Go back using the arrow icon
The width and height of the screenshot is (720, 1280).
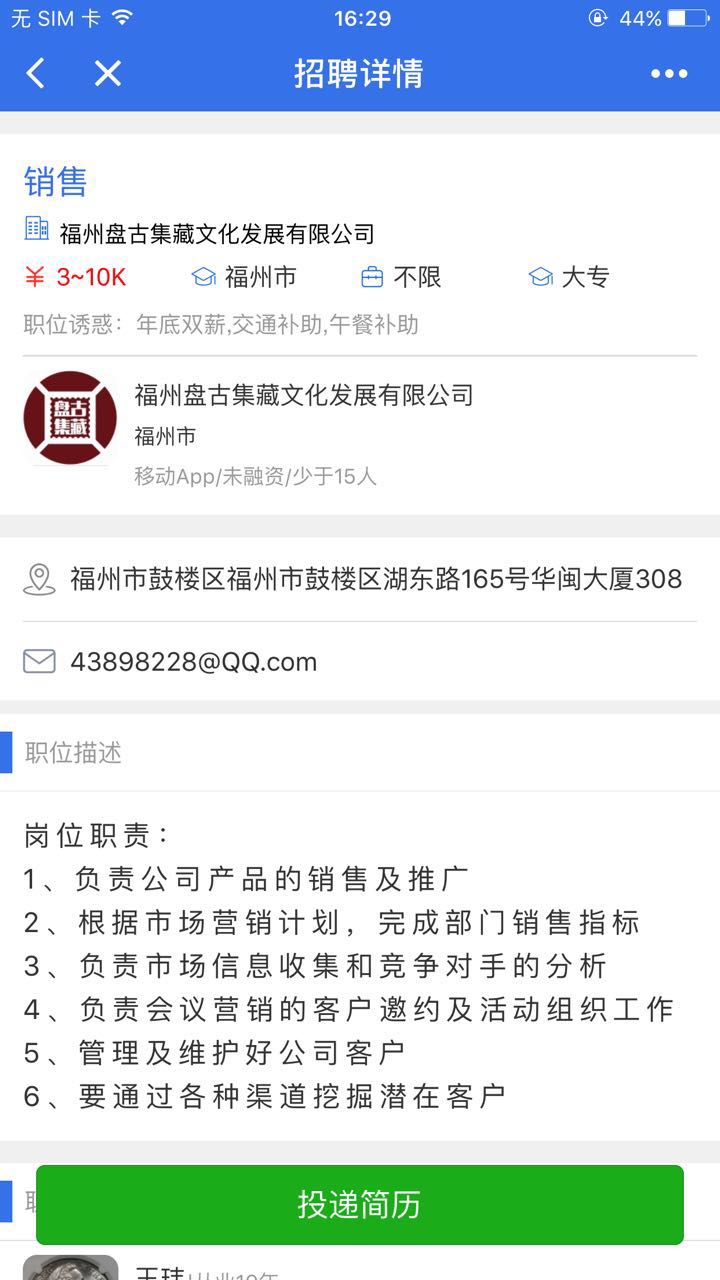[36, 73]
